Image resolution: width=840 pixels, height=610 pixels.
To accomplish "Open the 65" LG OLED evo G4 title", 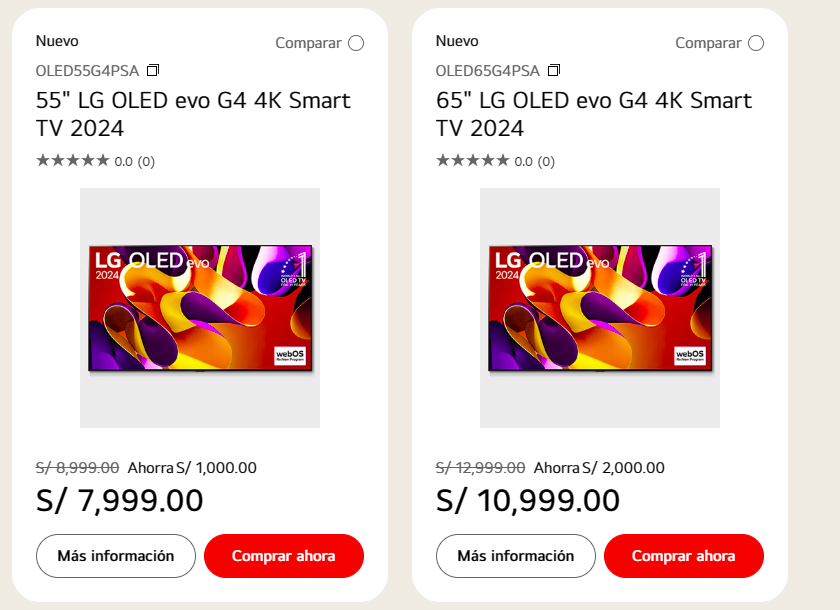I will pos(594,114).
